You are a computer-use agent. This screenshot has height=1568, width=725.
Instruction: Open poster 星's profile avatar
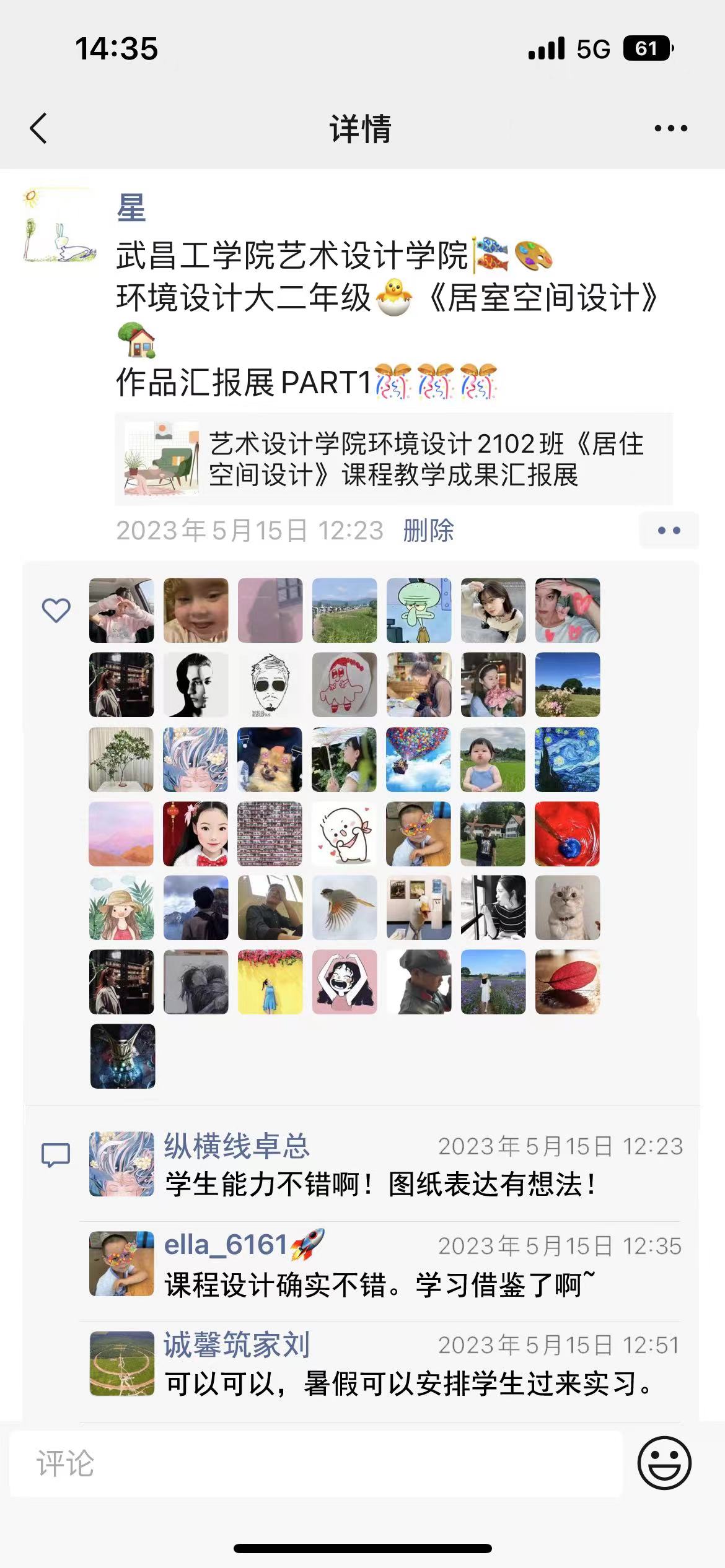(x=59, y=225)
